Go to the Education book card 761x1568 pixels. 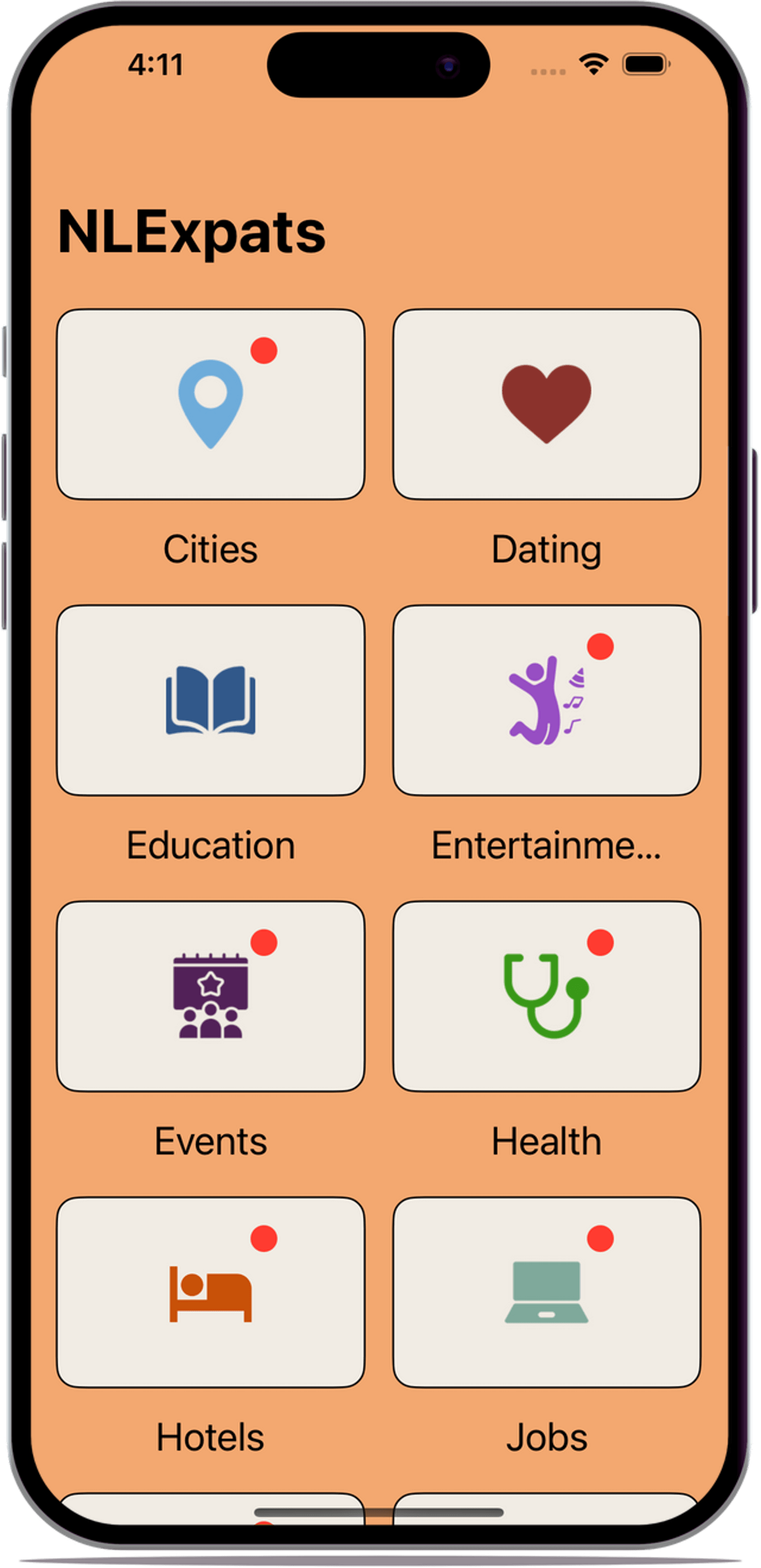click(210, 700)
